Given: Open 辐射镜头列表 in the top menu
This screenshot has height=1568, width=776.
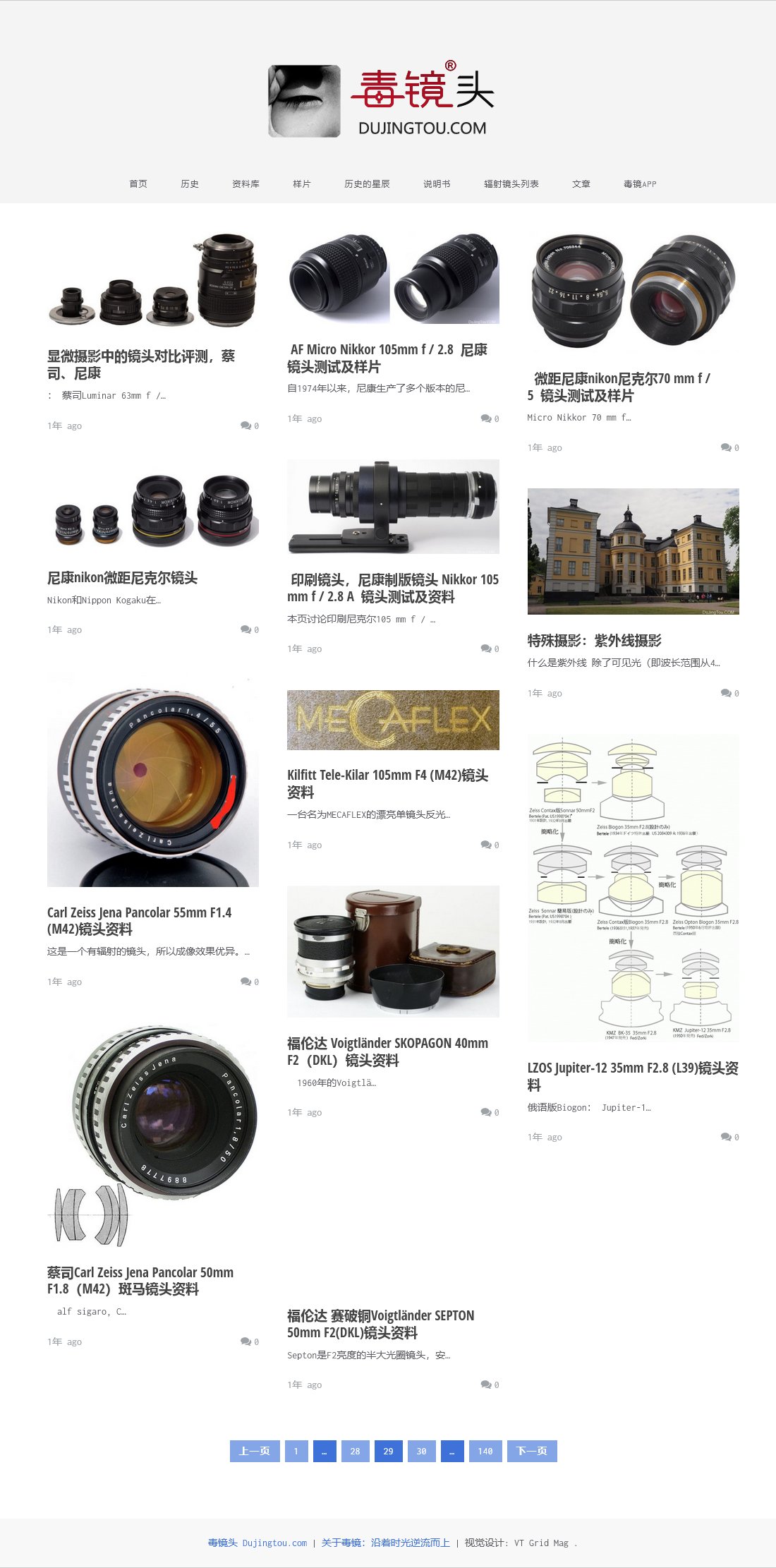Looking at the screenshot, I should (511, 184).
